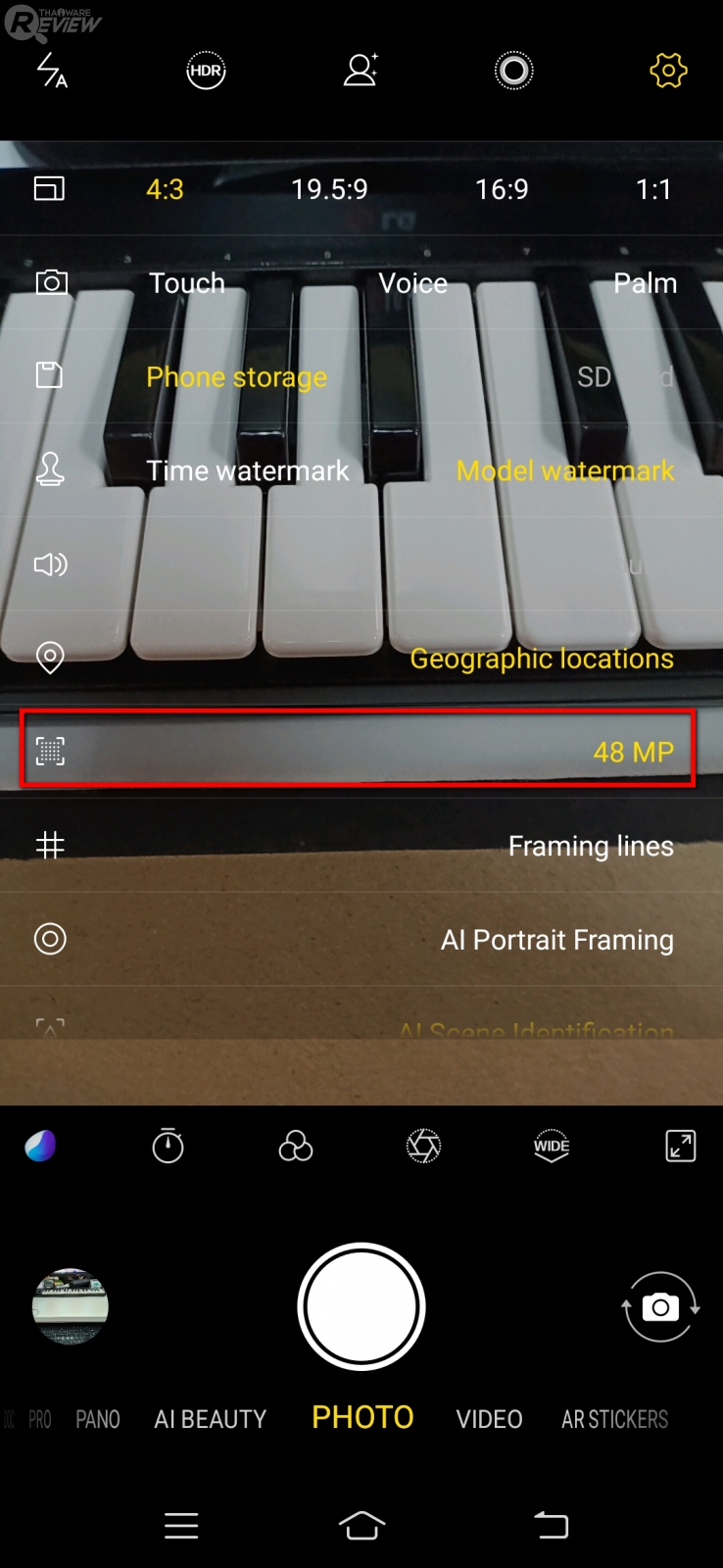Image resolution: width=723 pixels, height=1568 pixels.
Task: Toggle the 48 MP resolution option
Action: [633, 752]
